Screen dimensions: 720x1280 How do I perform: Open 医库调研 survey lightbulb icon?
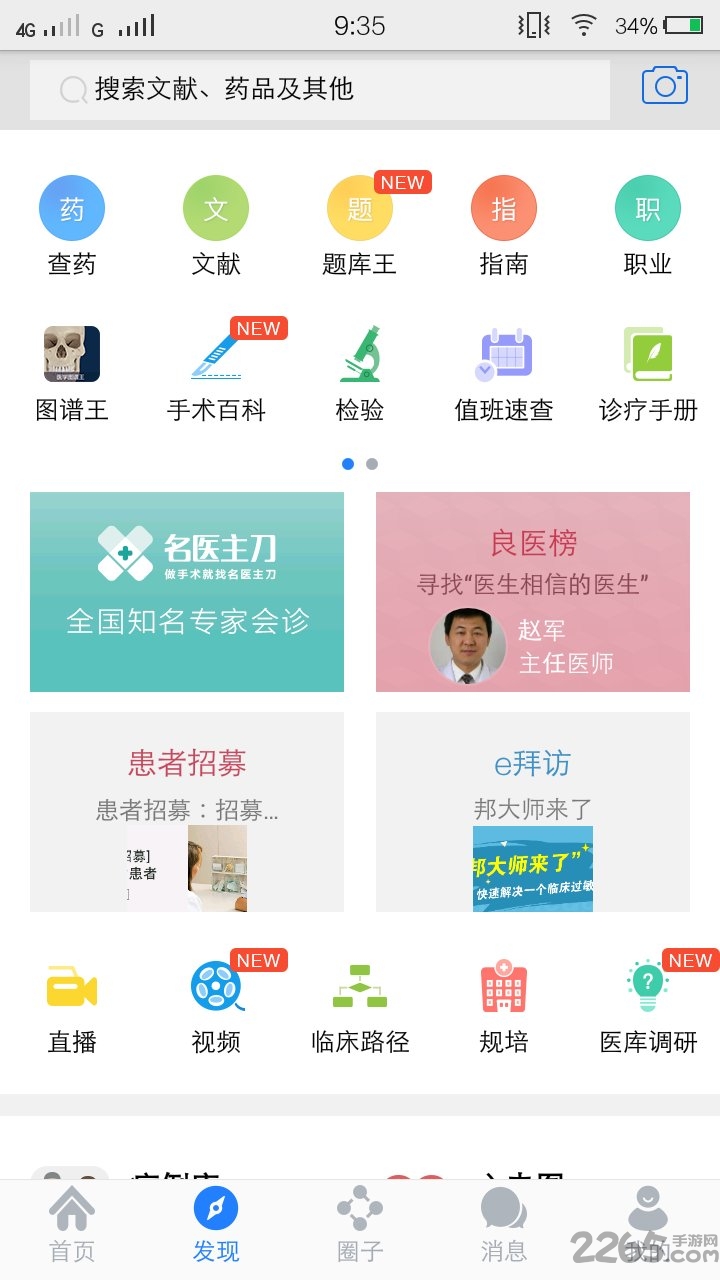tap(647, 985)
